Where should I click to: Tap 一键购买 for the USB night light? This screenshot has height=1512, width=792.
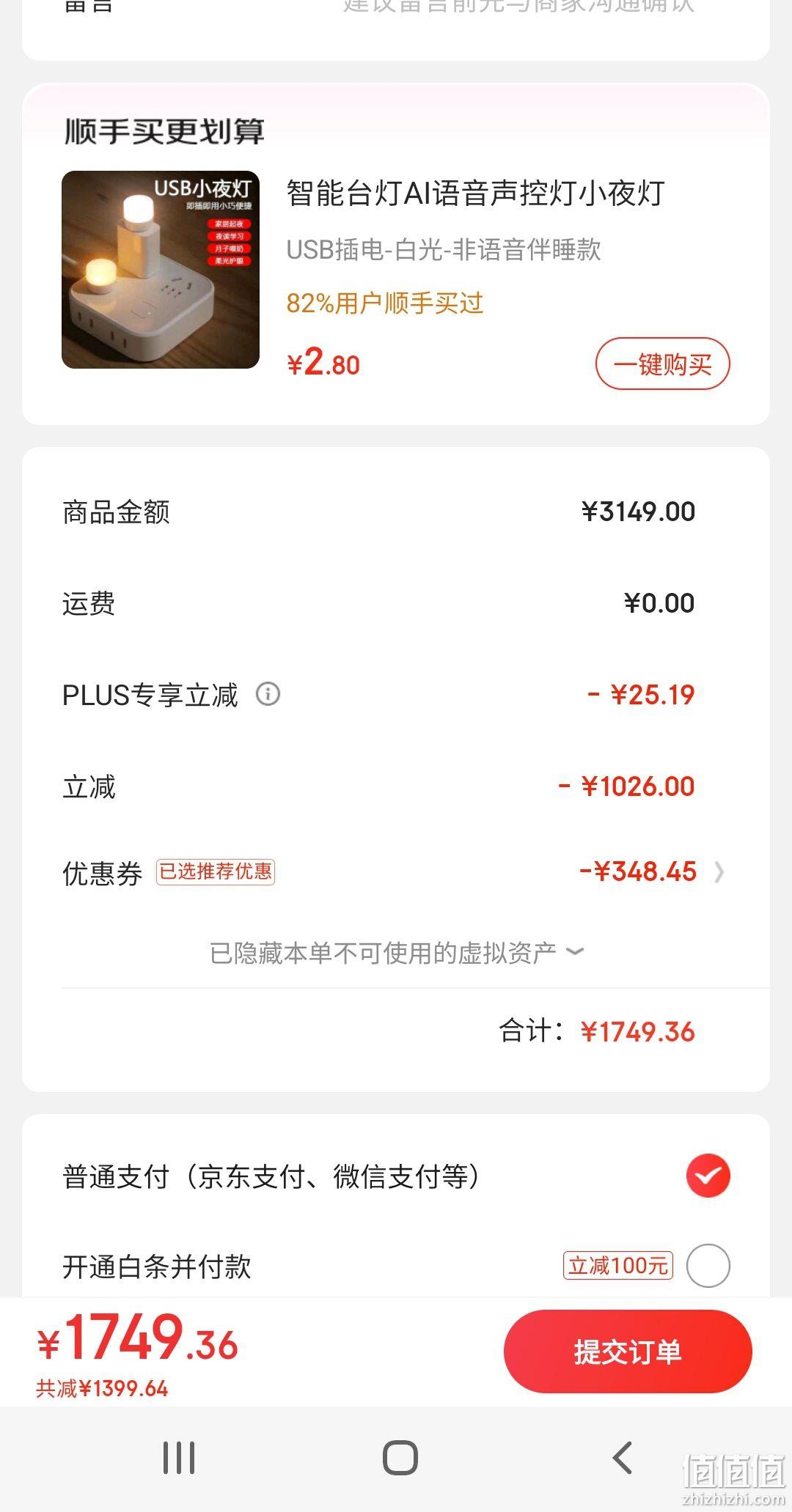coord(662,364)
